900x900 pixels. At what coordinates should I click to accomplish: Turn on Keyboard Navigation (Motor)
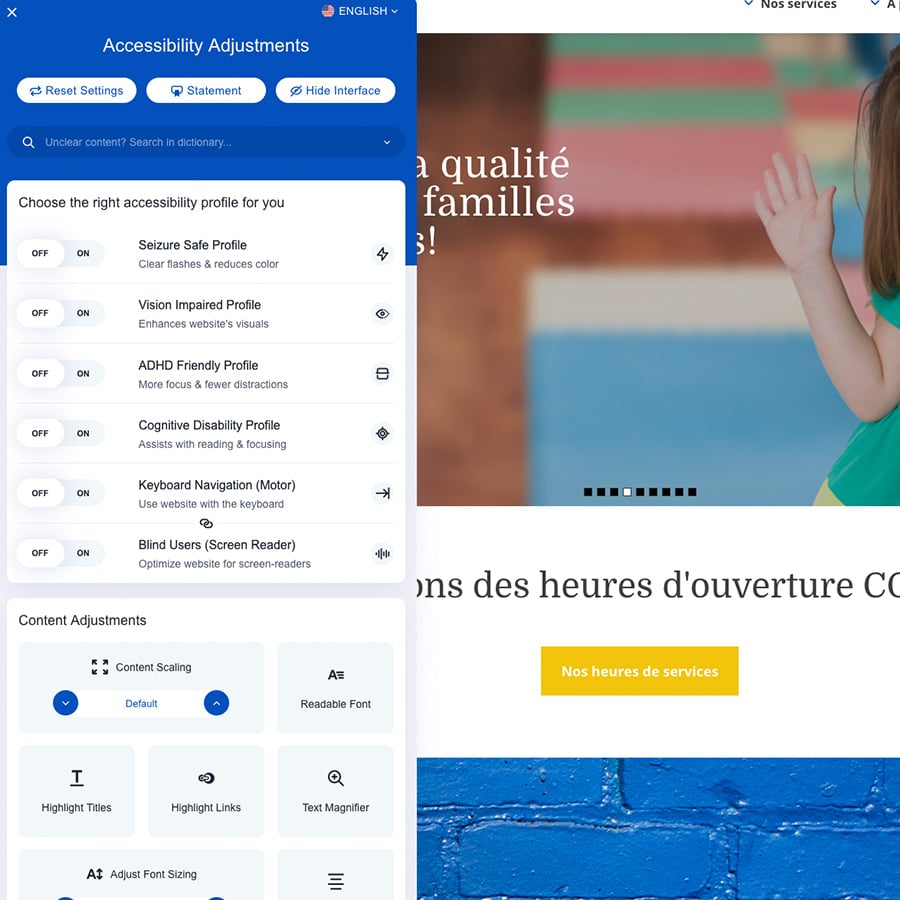click(x=83, y=493)
